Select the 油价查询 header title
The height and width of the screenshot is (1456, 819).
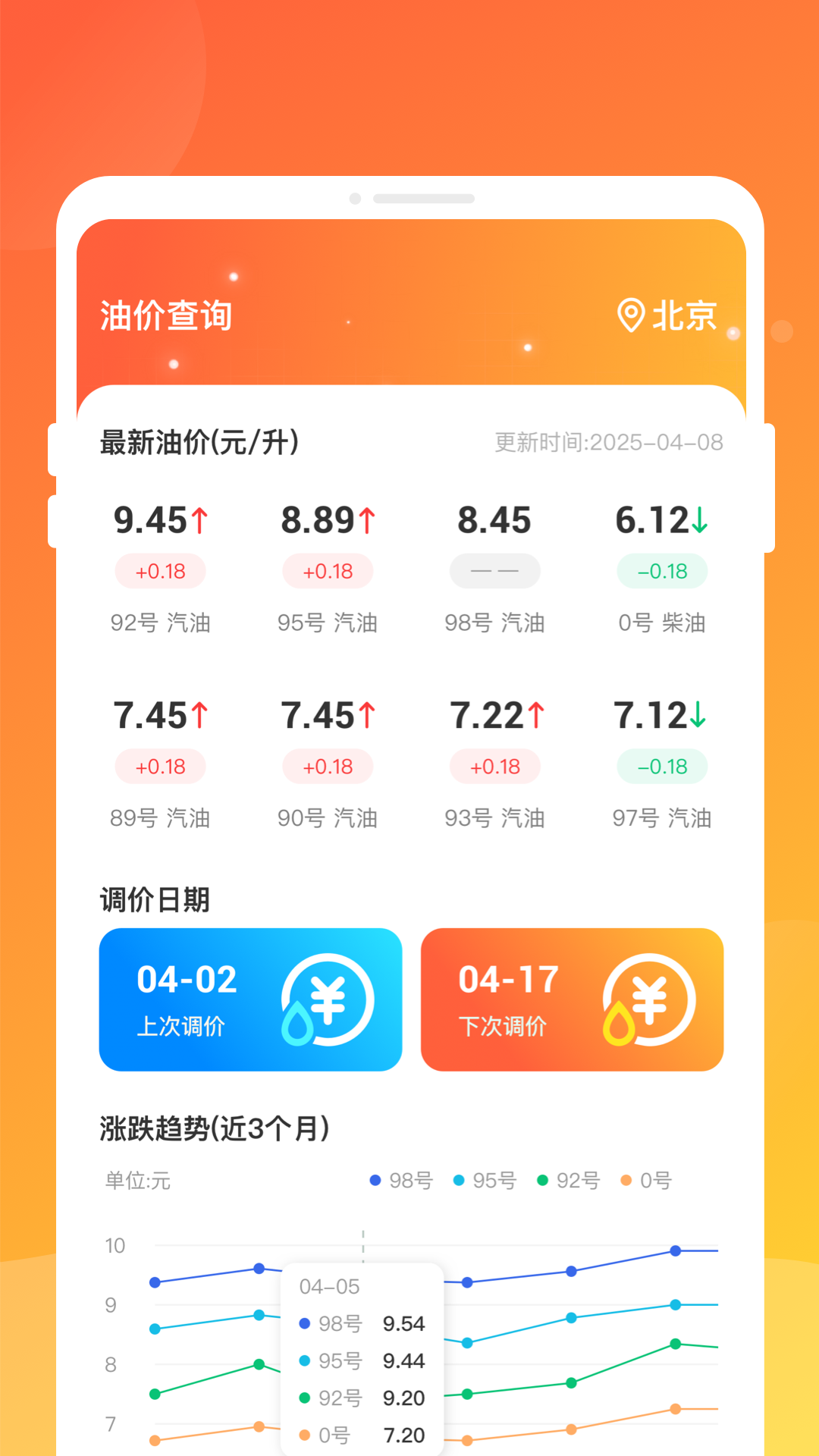click(x=166, y=317)
